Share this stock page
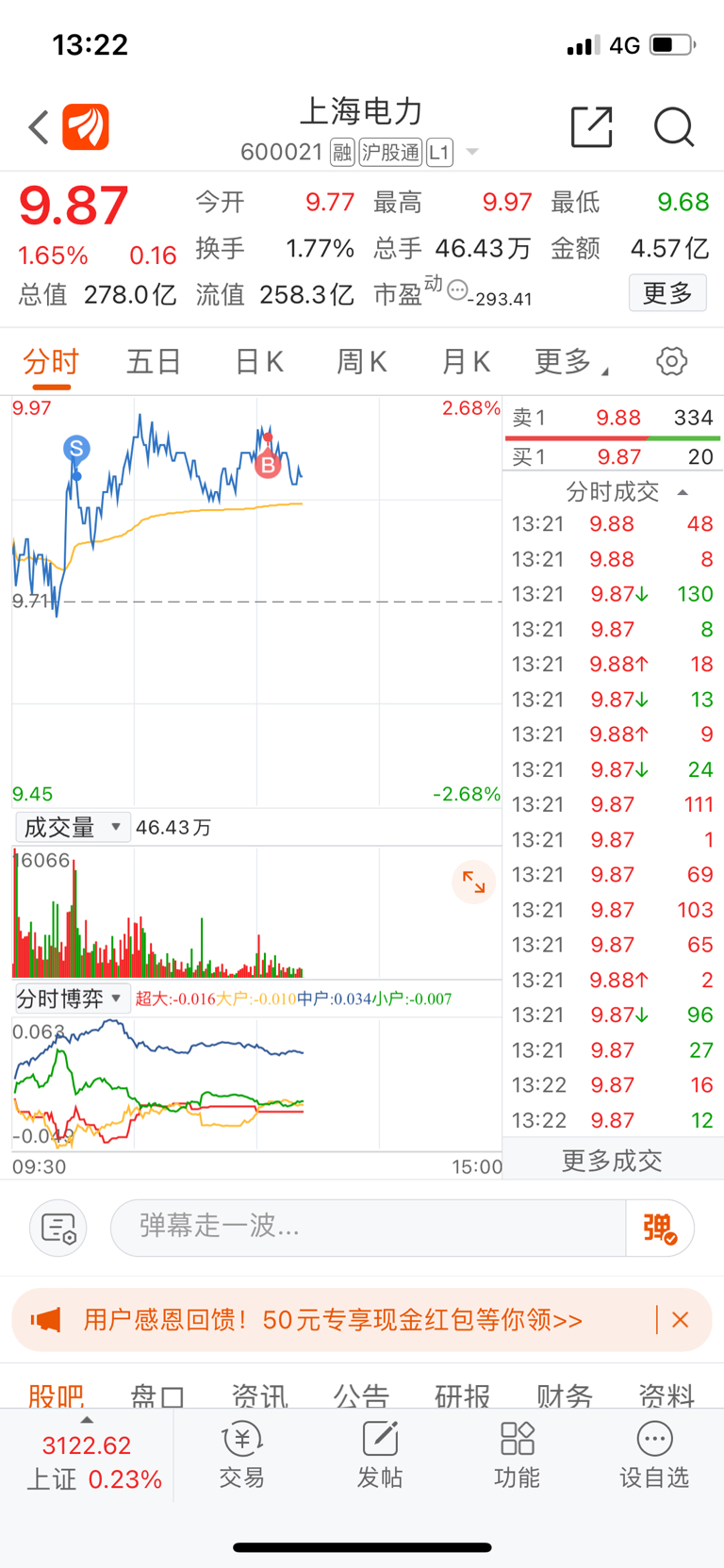 pos(592,127)
